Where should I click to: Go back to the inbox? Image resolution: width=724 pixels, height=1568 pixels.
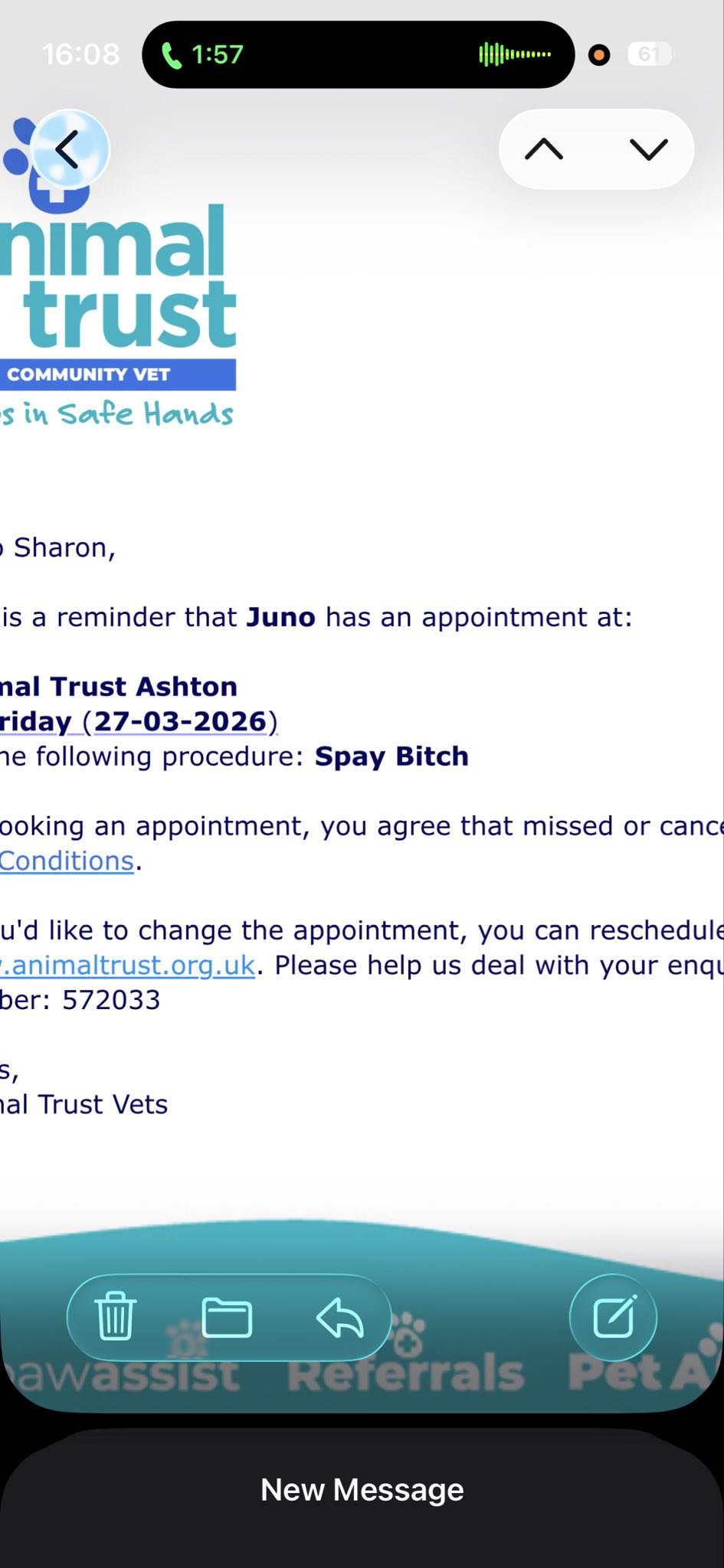(69, 149)
